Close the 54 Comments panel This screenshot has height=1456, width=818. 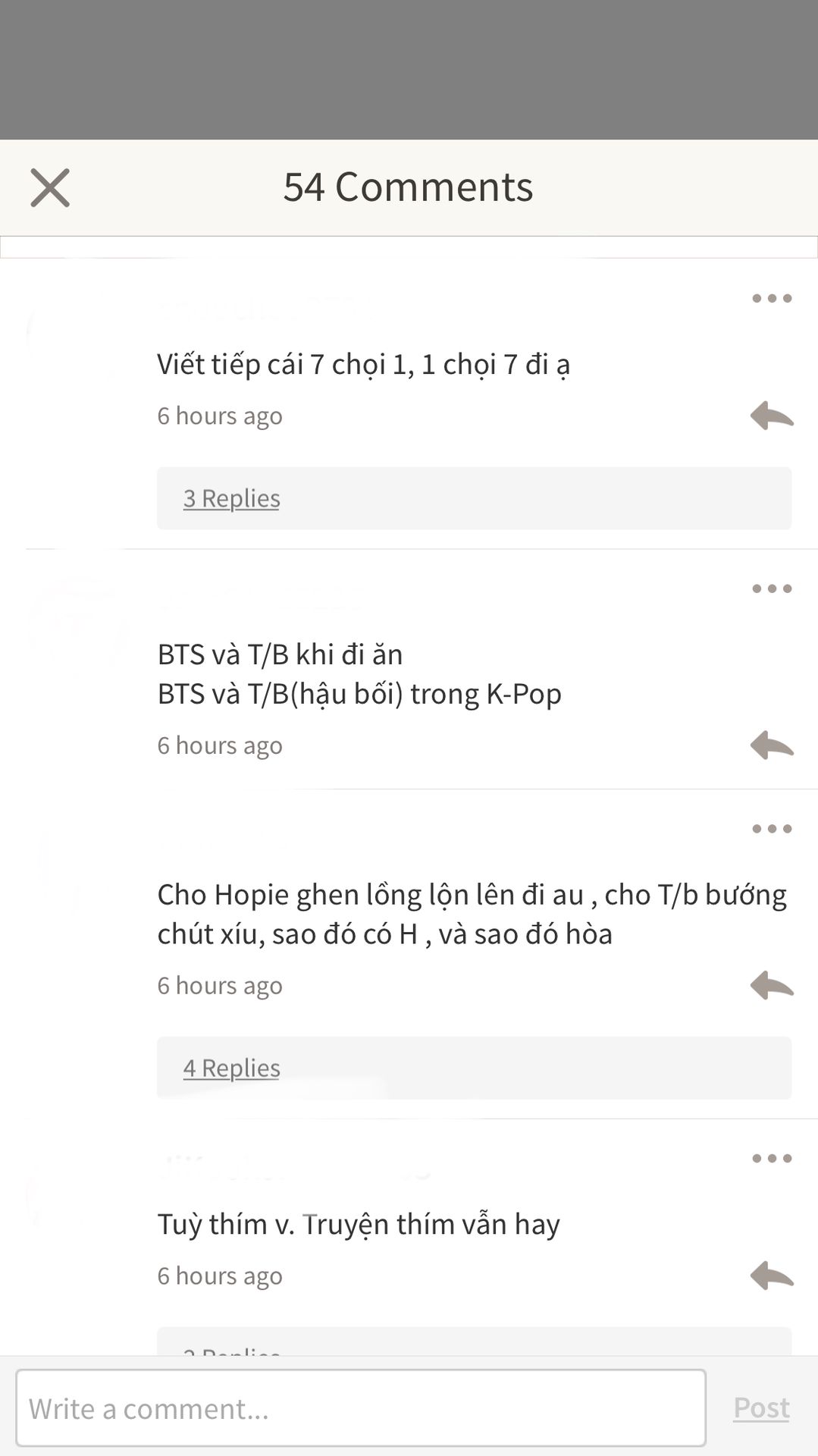tap(50, 187)
